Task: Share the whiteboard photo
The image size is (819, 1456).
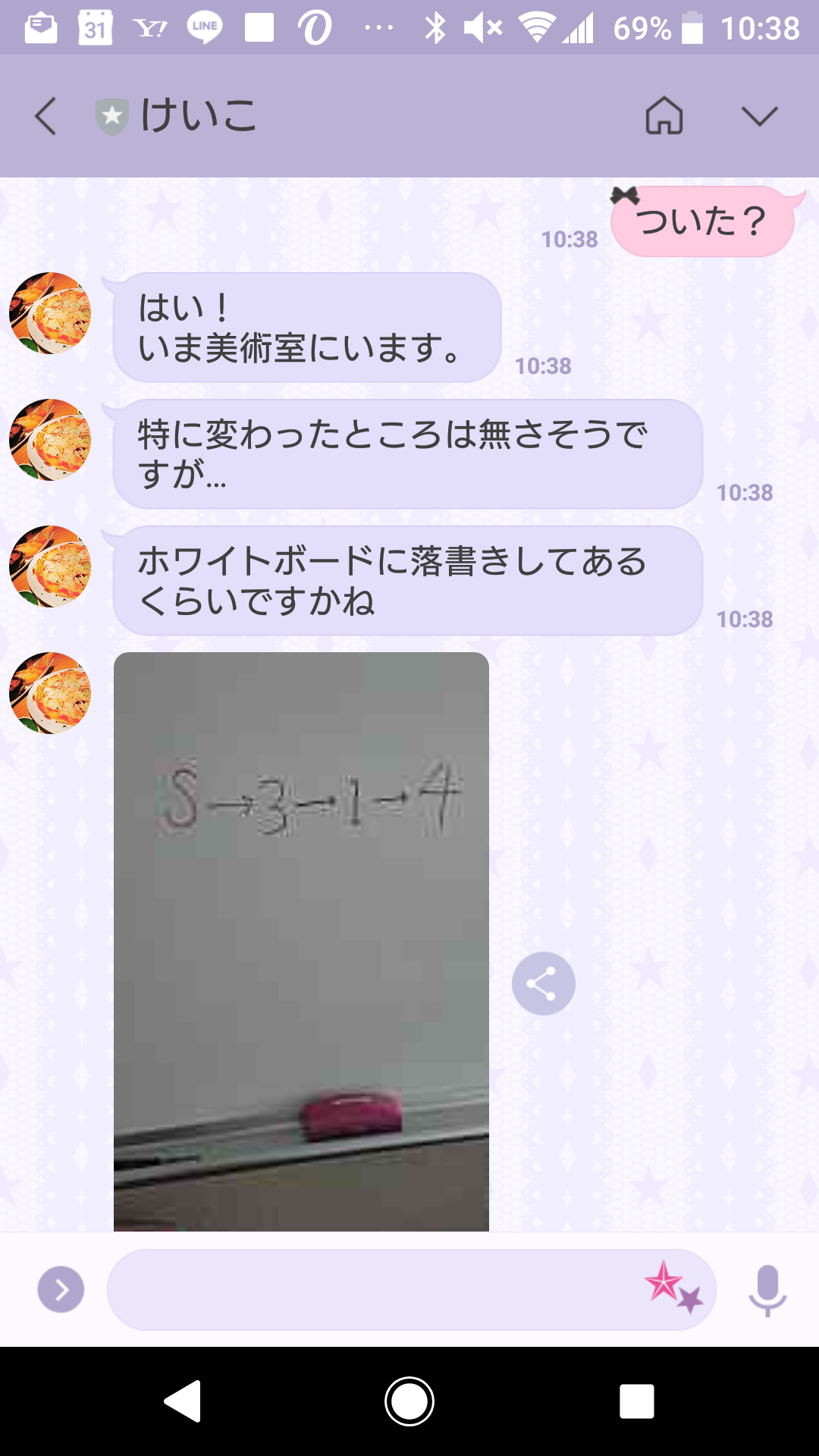Action: tap(543, 984)
